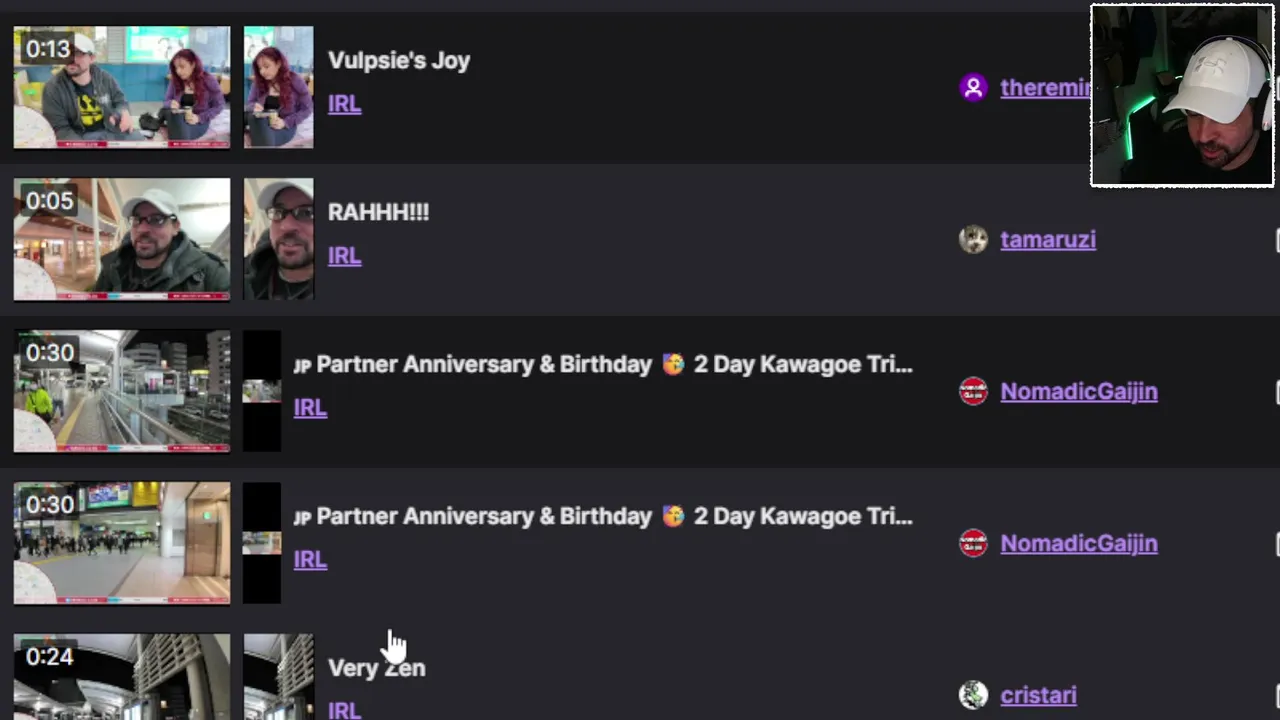Play the Vulpsie's Joy clip thumbnail

pos(121,88)
